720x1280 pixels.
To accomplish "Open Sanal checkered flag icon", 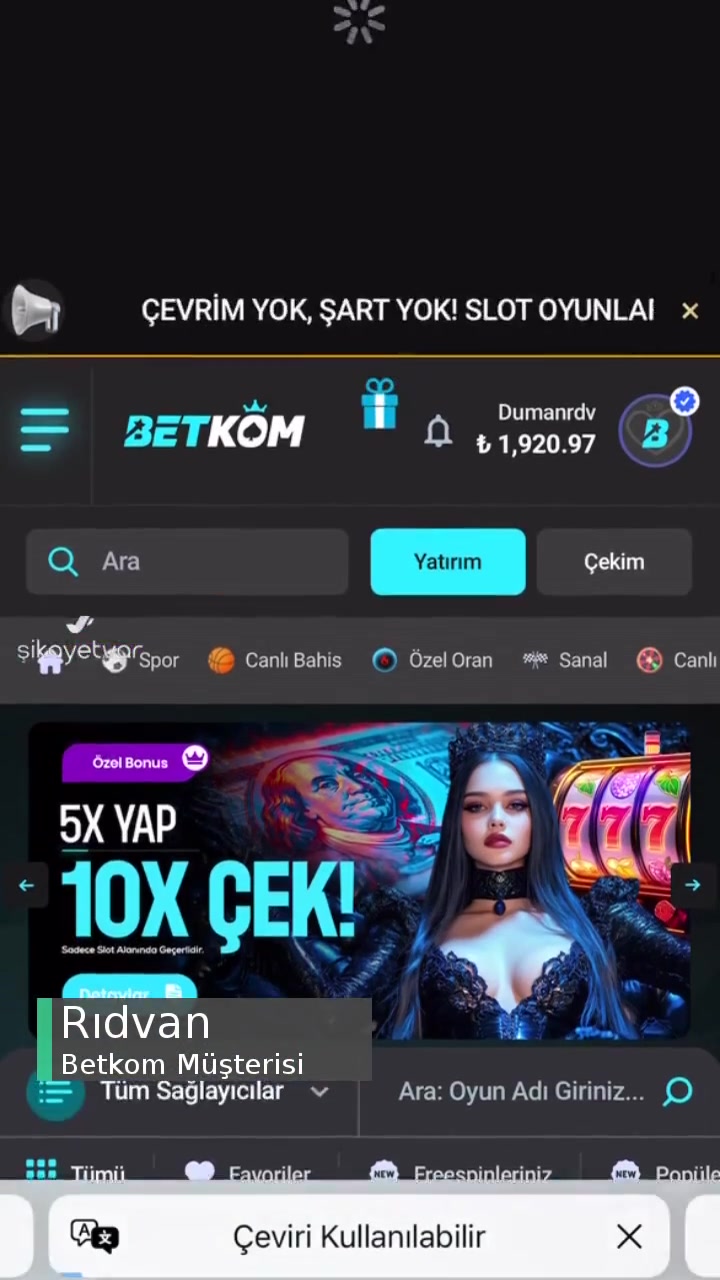I will (536, 660).
